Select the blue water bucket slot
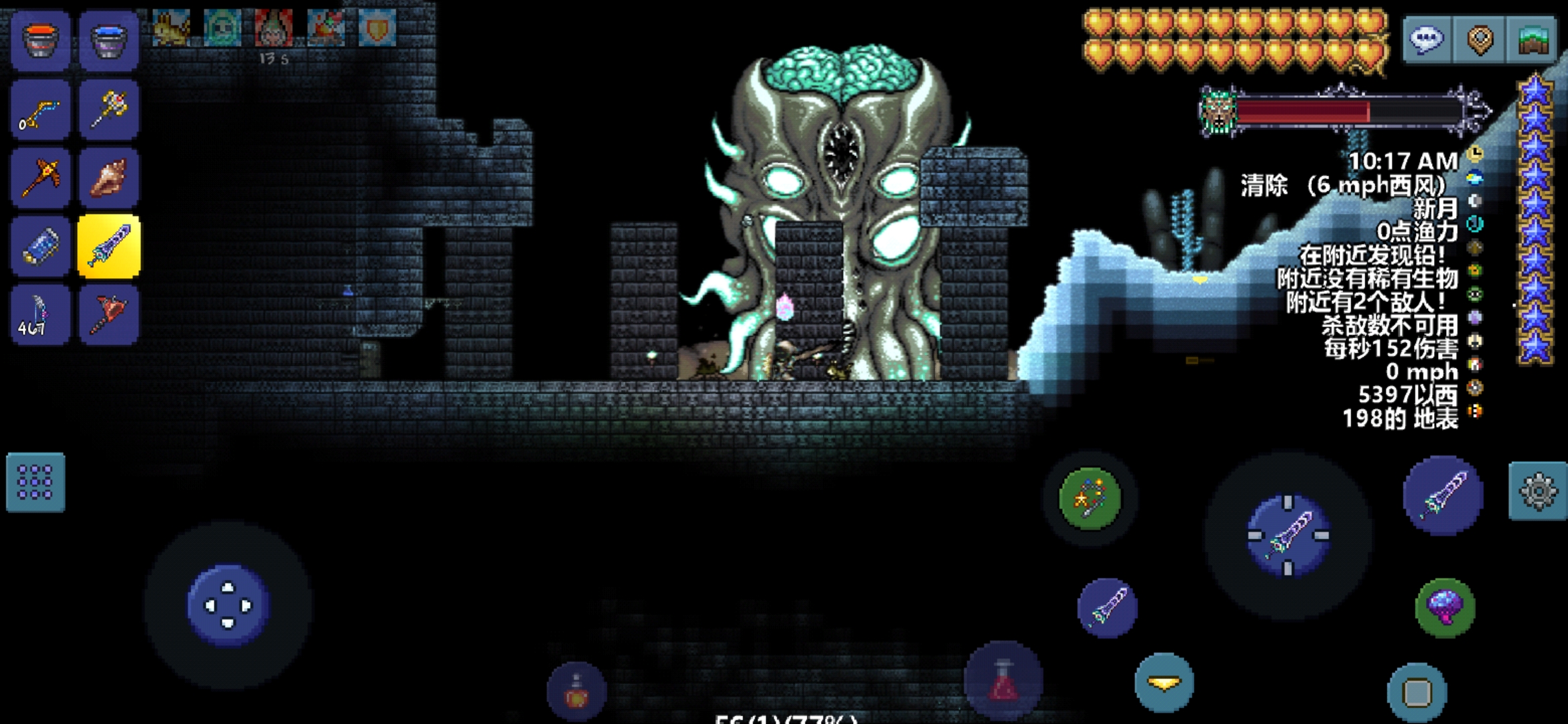The height and width of the screenshot is (724, 1568). [109, 41]
